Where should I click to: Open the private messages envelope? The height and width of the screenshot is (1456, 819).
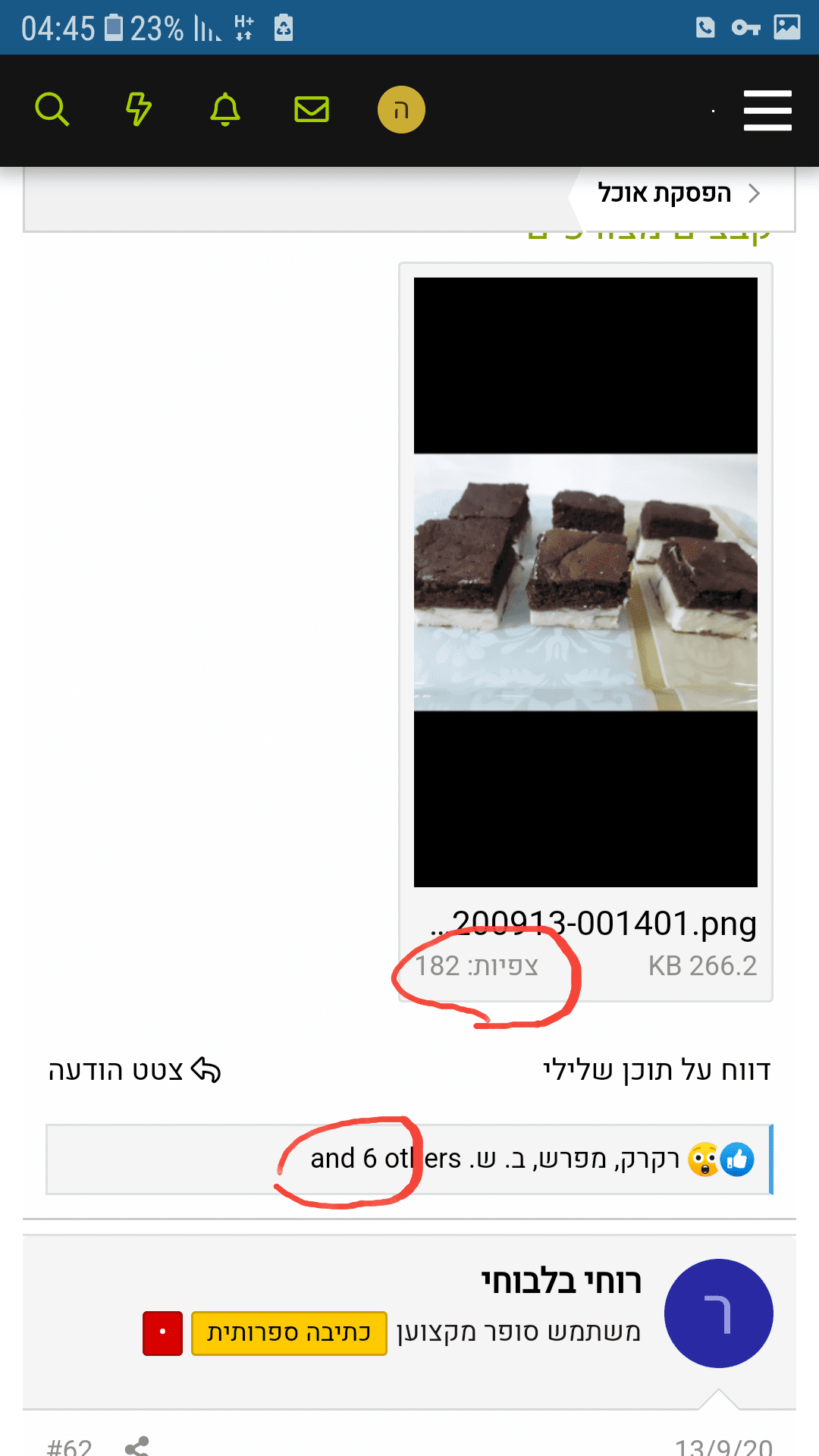coord(311,109)
